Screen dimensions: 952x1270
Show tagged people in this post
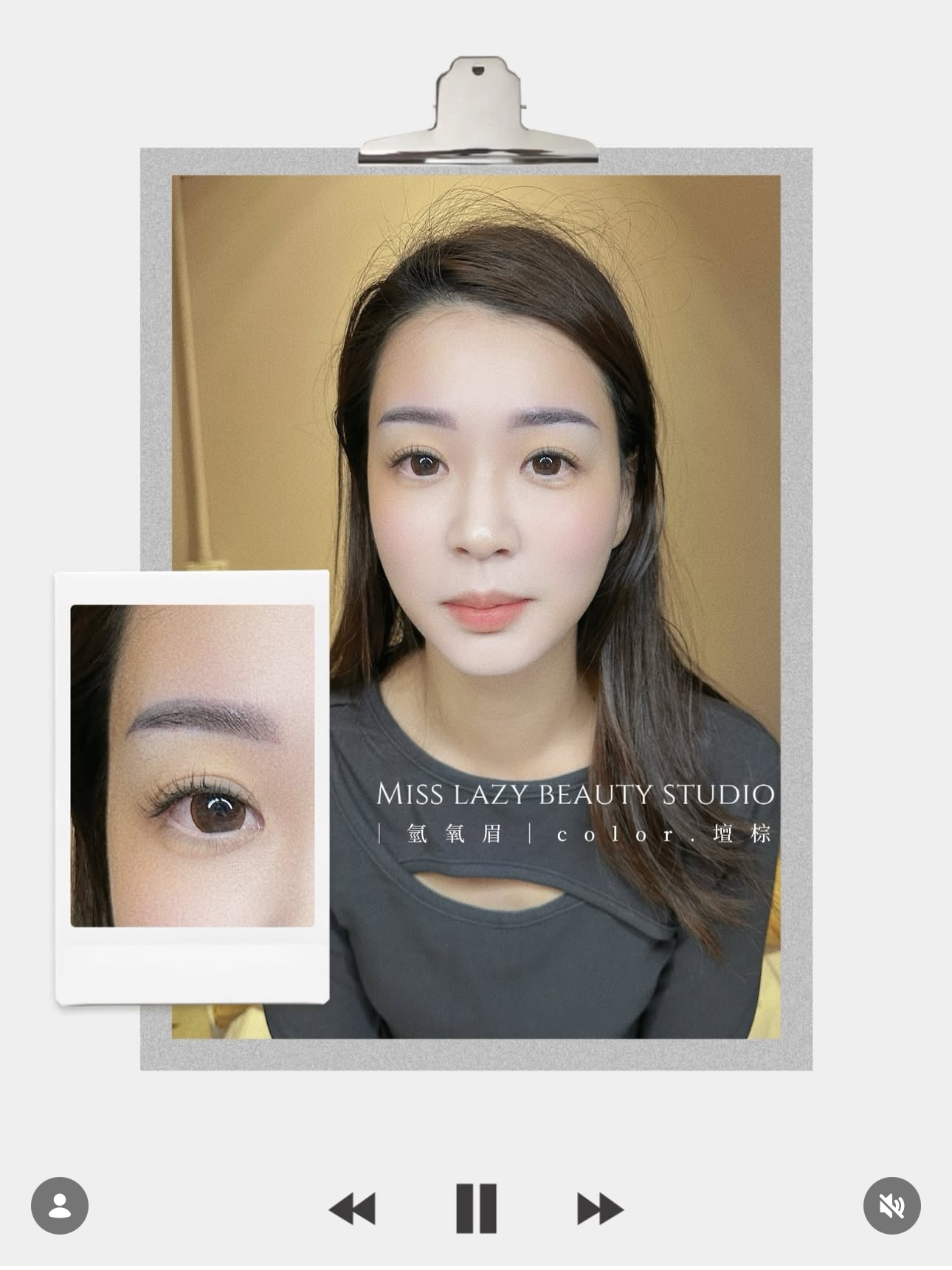pos(60,1206)
